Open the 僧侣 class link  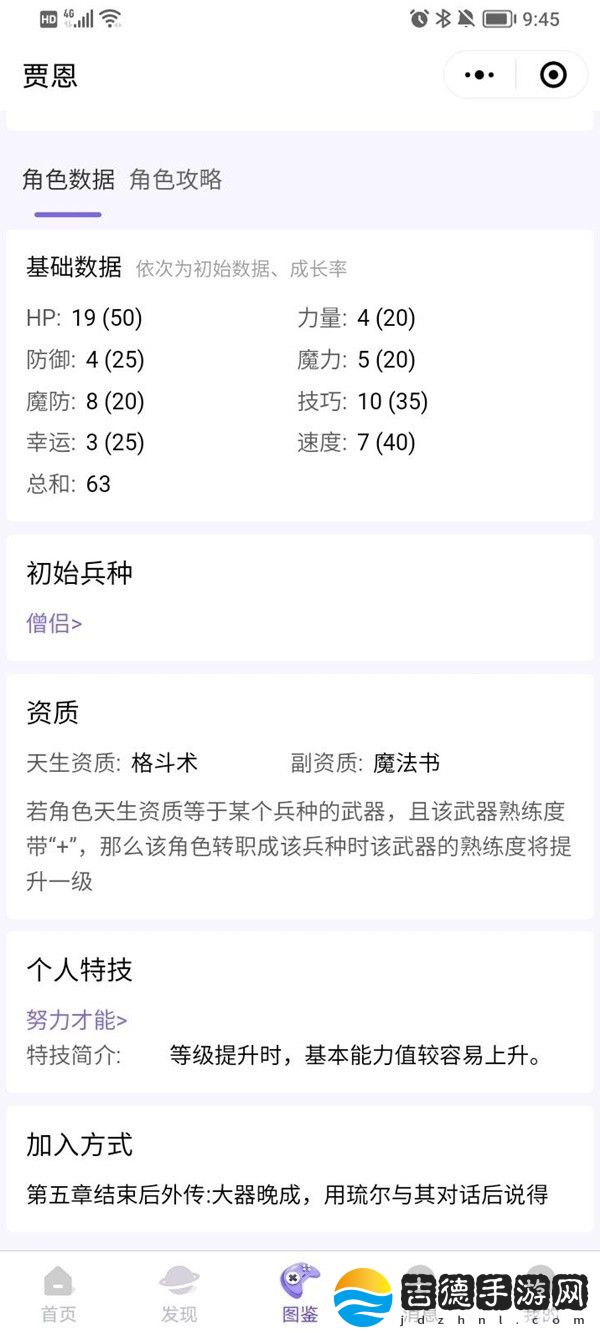[54, 623]
